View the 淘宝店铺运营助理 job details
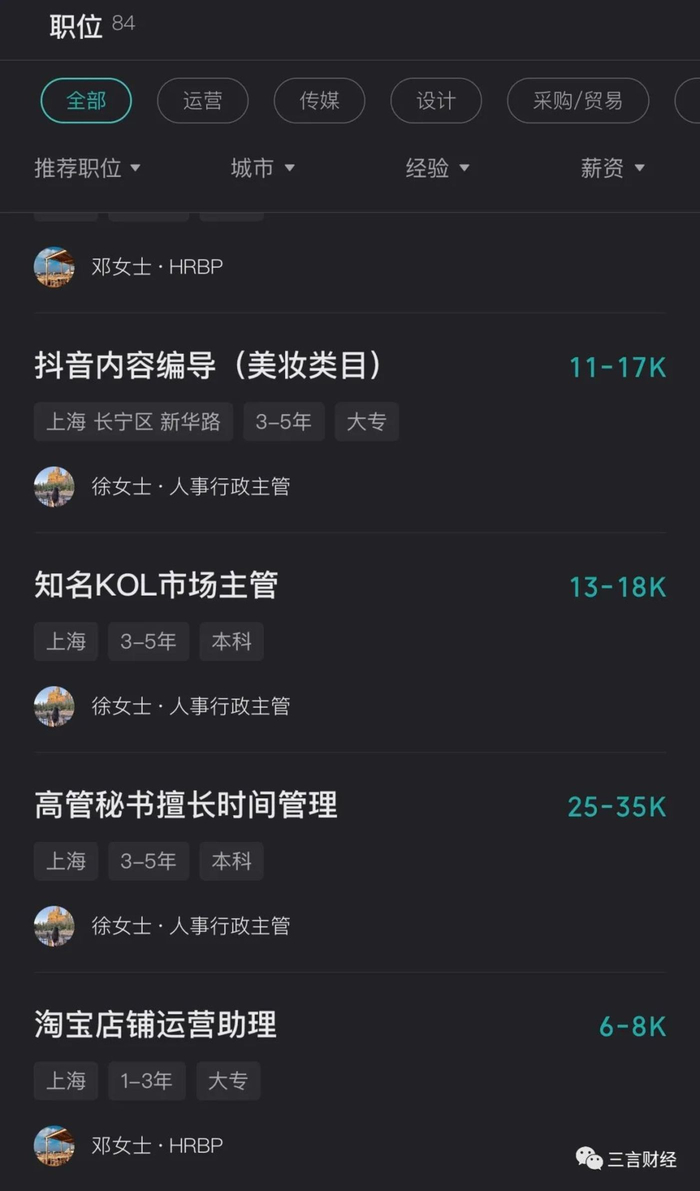 pos(156,1025)
